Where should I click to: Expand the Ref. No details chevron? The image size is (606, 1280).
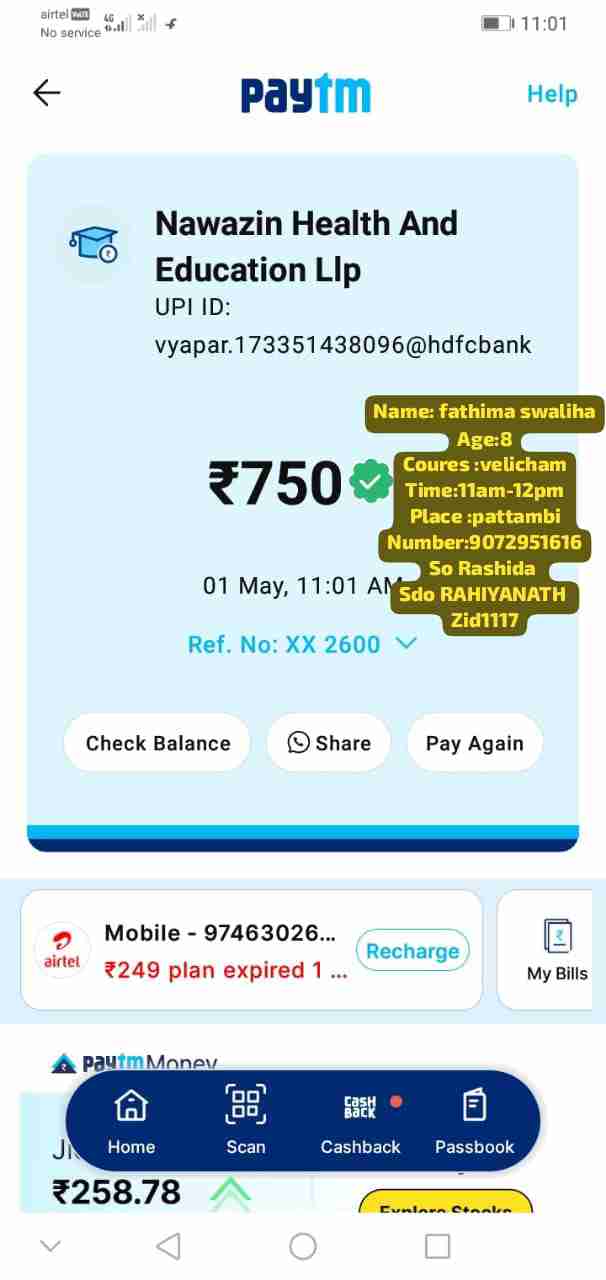point(406,644)
